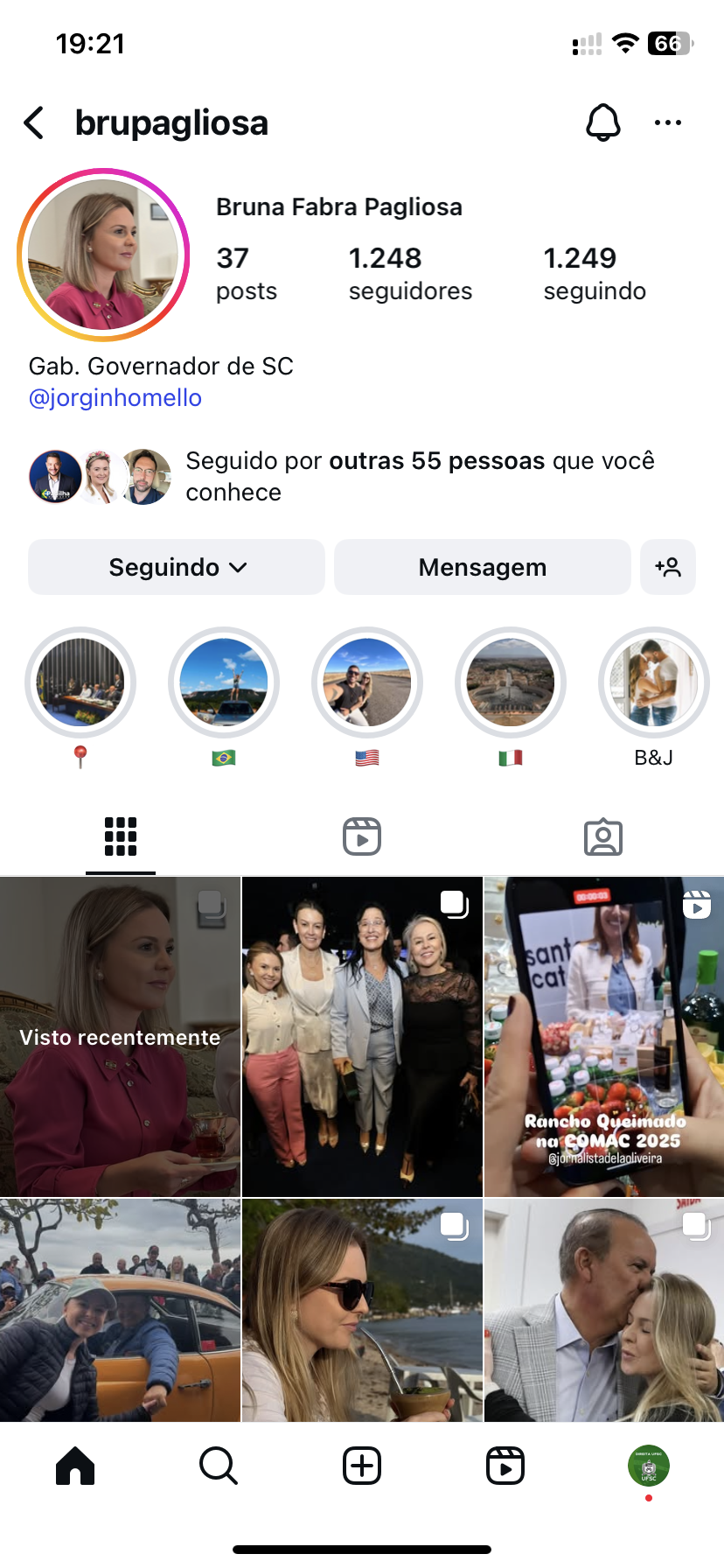Send a message with Mensagem button

[482, 567]
